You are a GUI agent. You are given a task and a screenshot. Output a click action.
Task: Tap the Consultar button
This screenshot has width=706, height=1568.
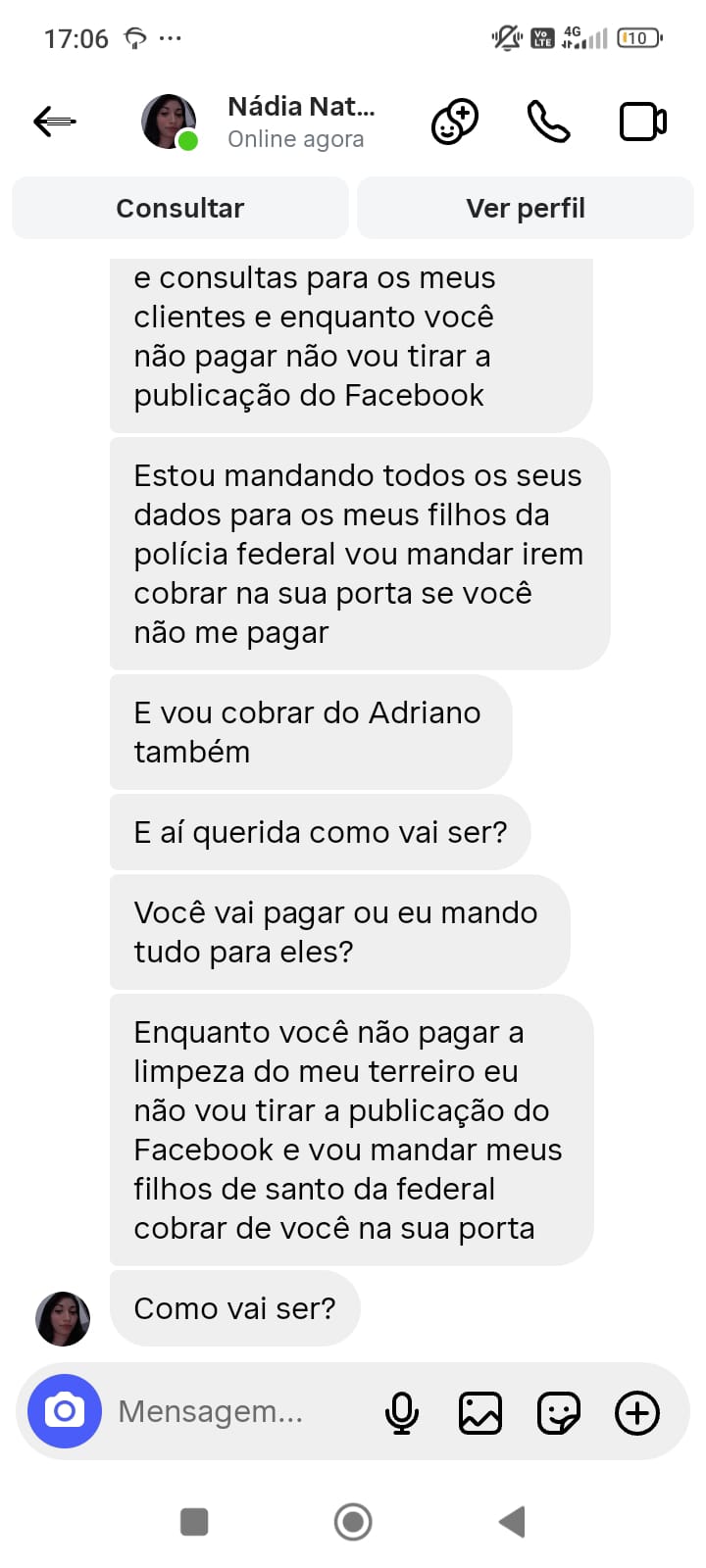[180, 208]
